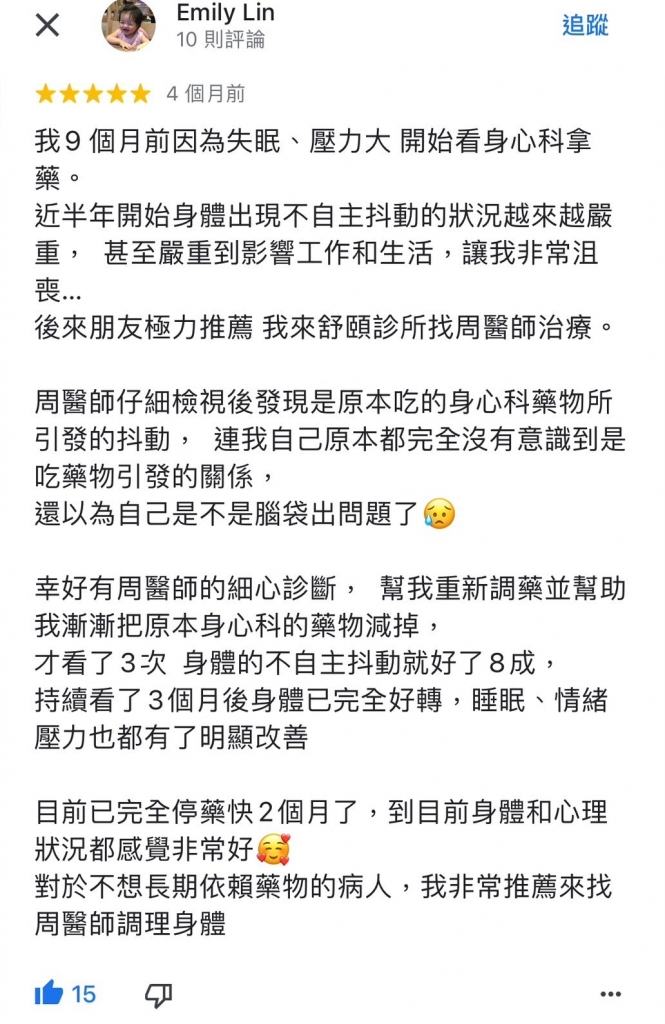Viewport: 665px width, 1024px height.
Task: Like this review with thumbs up
Action: 50,993
